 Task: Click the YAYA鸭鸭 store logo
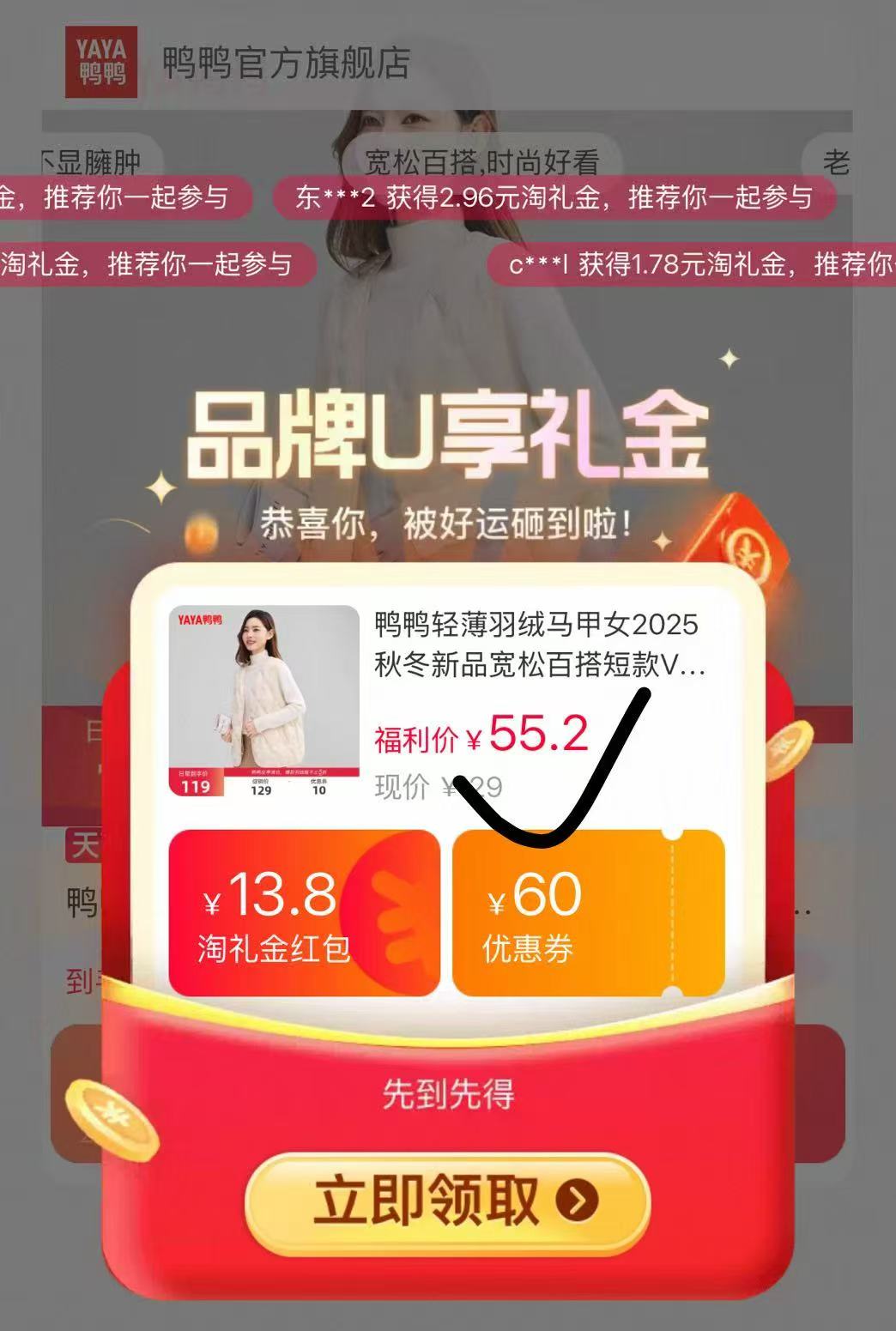click(x=102, y=60)
